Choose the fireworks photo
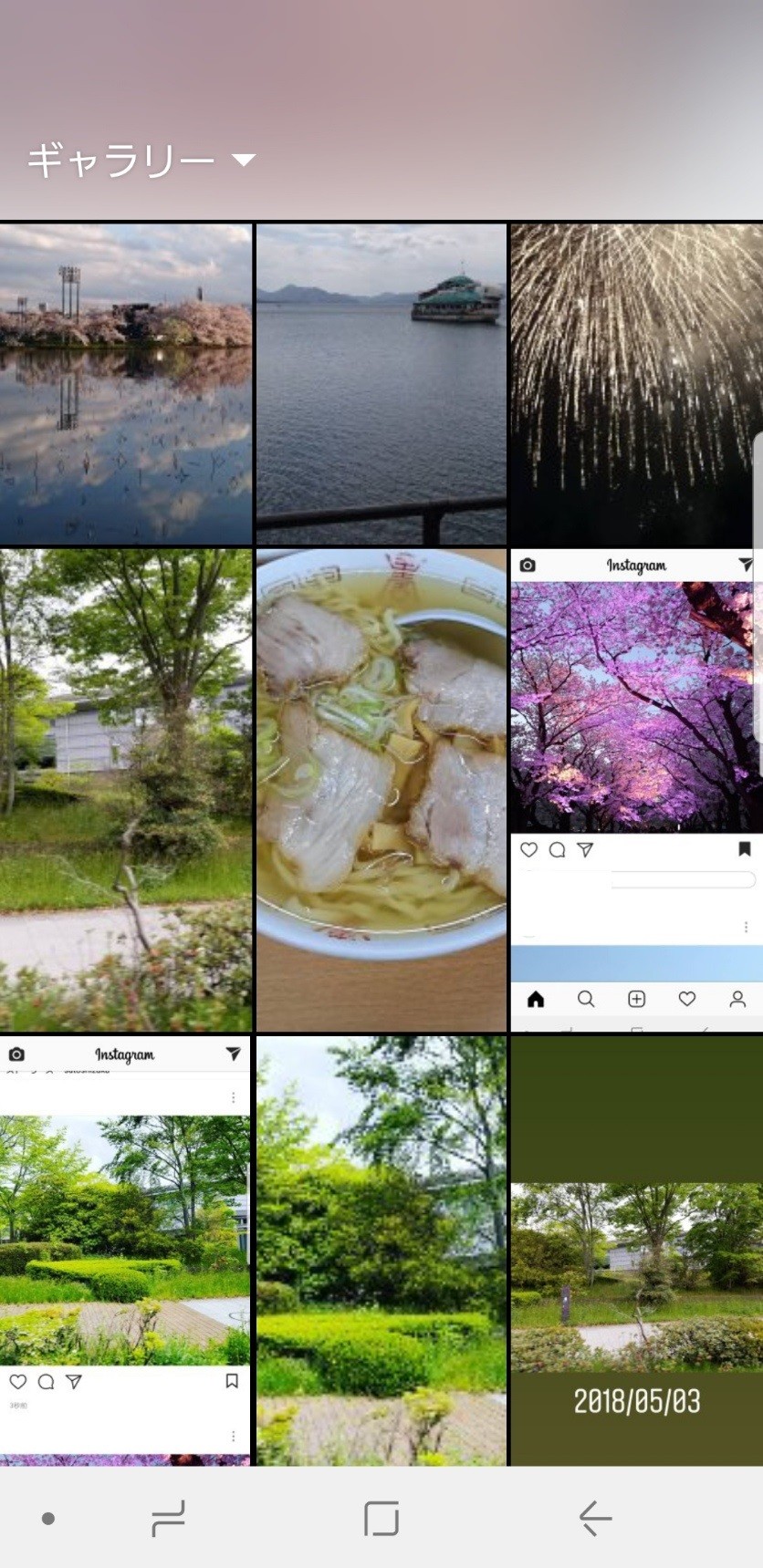 pyautogui.click(x=635, y=384)
